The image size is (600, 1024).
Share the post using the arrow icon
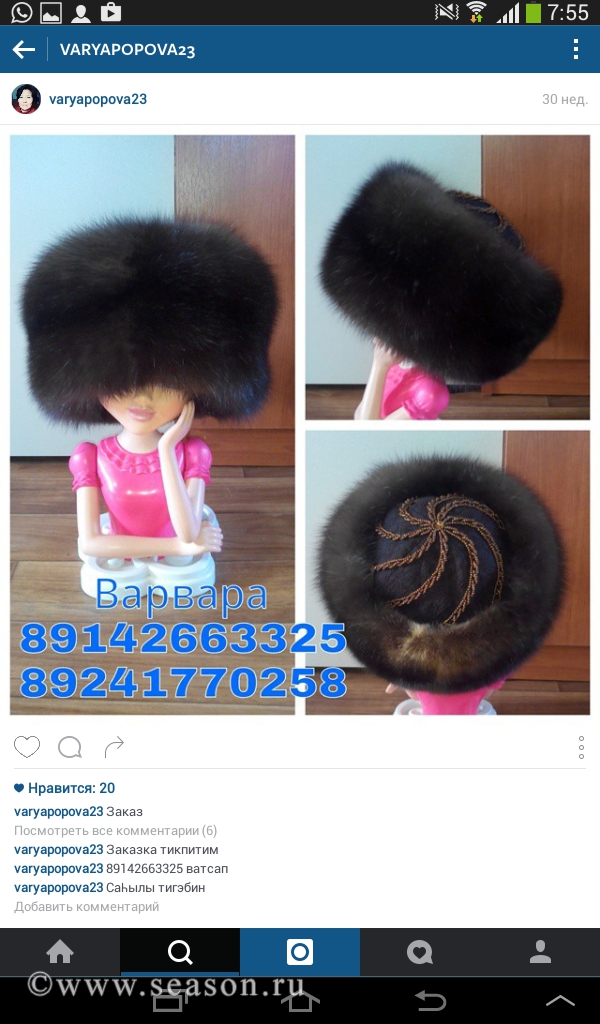click(x=114, y=747)
